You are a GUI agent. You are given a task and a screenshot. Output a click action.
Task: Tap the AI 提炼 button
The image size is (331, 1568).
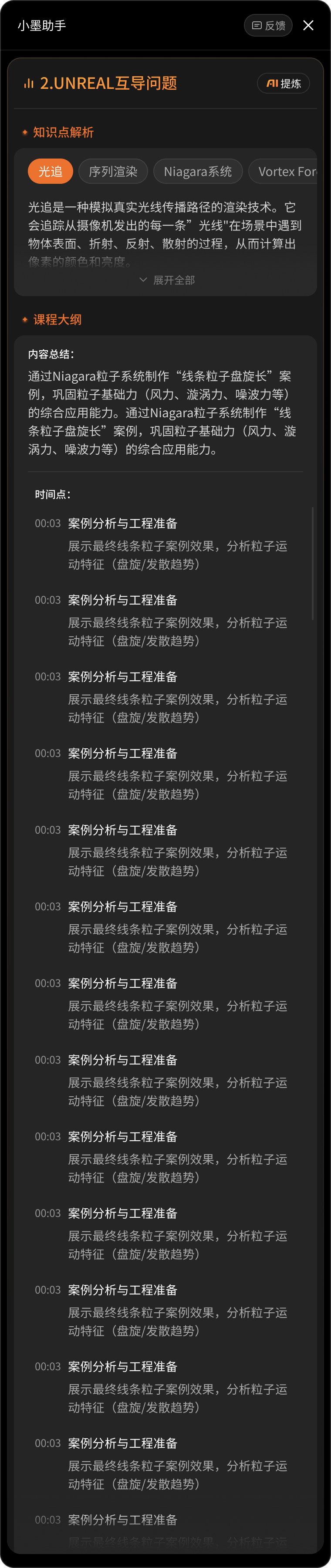tap(284, 83)
